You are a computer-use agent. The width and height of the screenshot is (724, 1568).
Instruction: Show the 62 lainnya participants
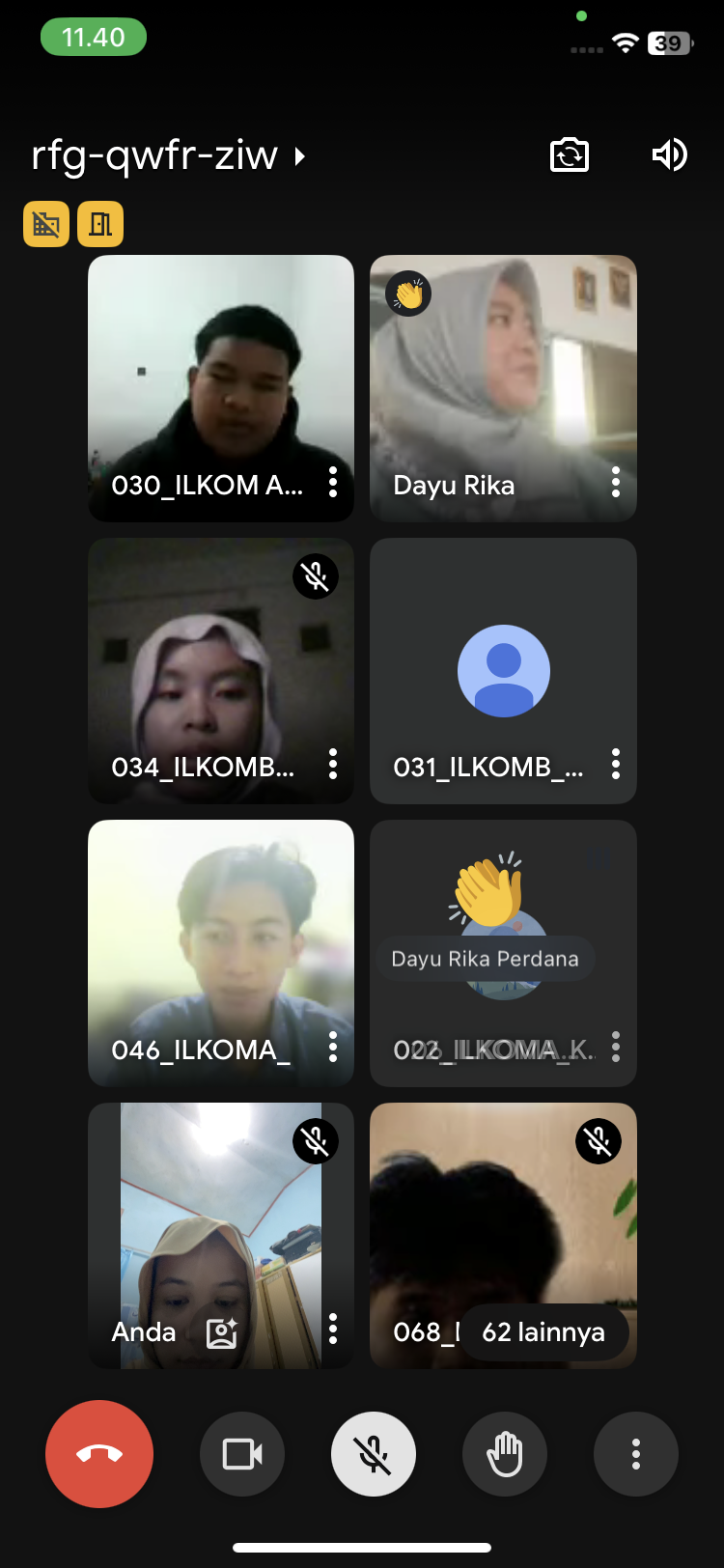[543, 1332]
